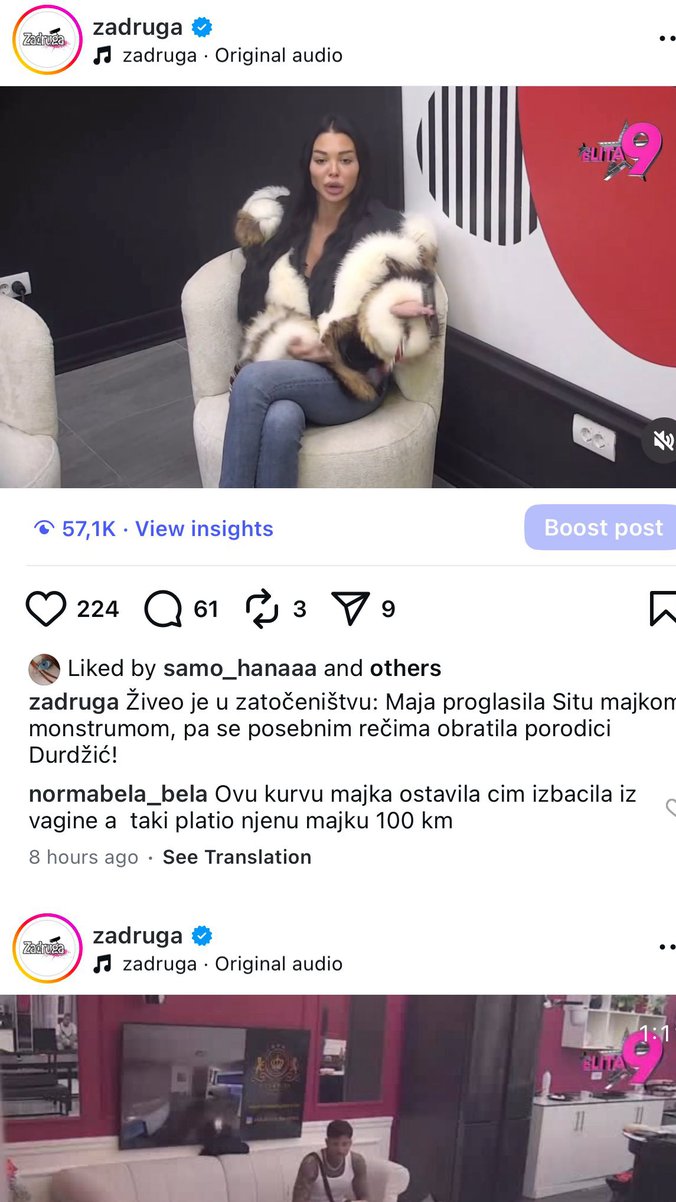Image resolution: width=676 pixels, height=1202 pixels.
Task: Bookmark the first zadruga post
Action: pos(662,608)
